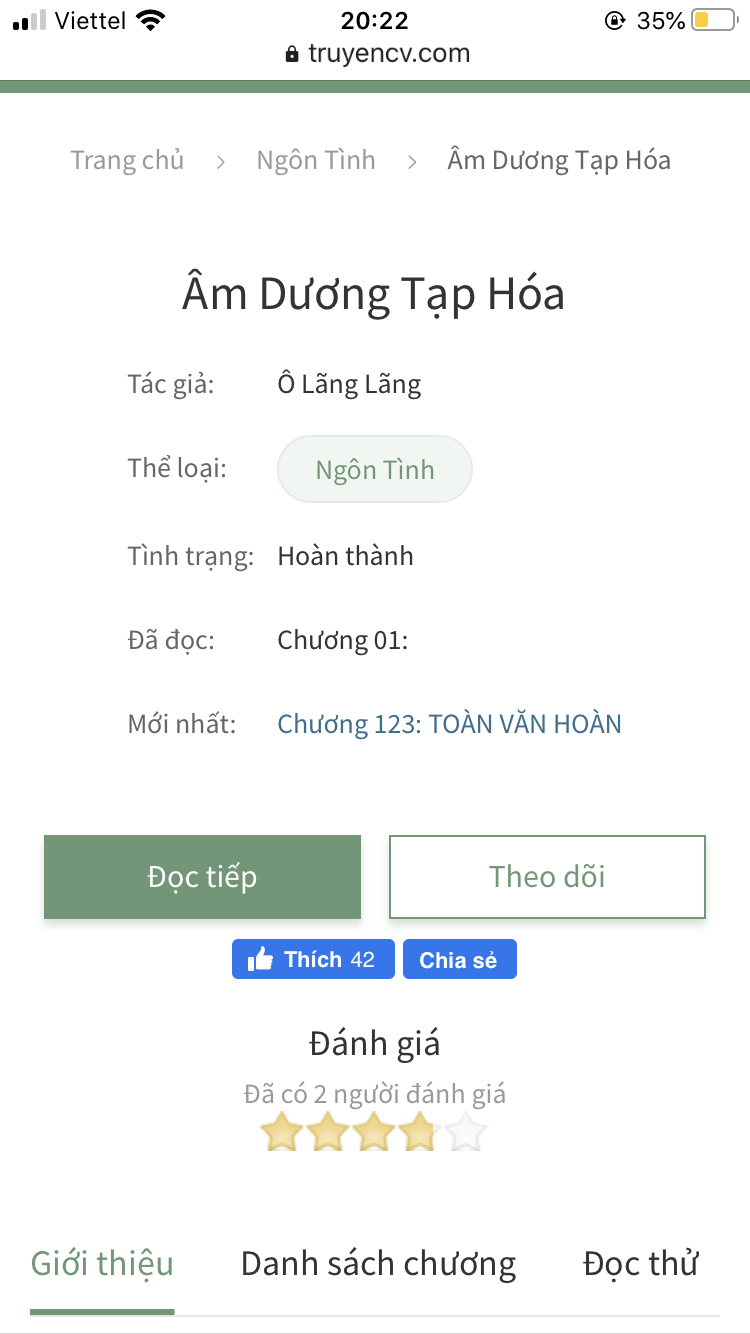Switch to the Đọc thử tab
This screenshot has height=1334, width=750.
point(640,1263)
